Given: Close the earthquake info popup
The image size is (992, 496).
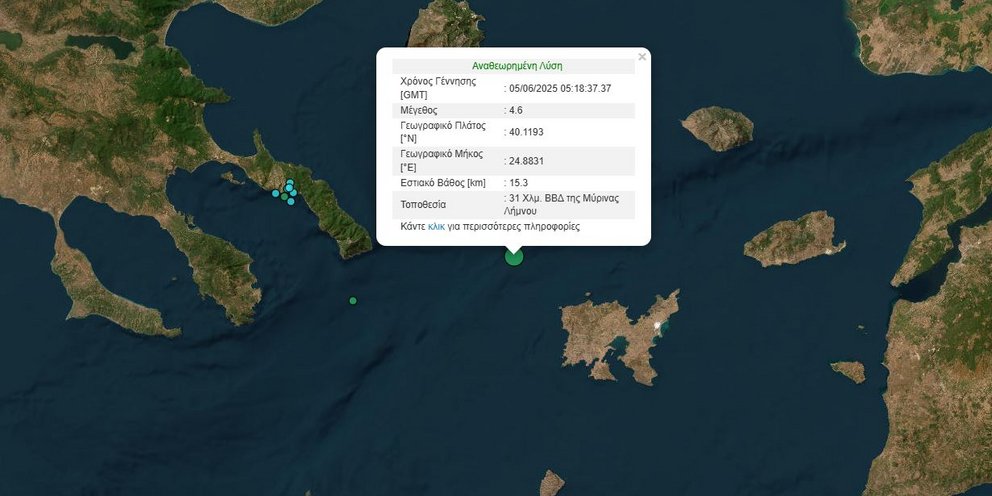Looking at the screenshot, I should (642, 57).
